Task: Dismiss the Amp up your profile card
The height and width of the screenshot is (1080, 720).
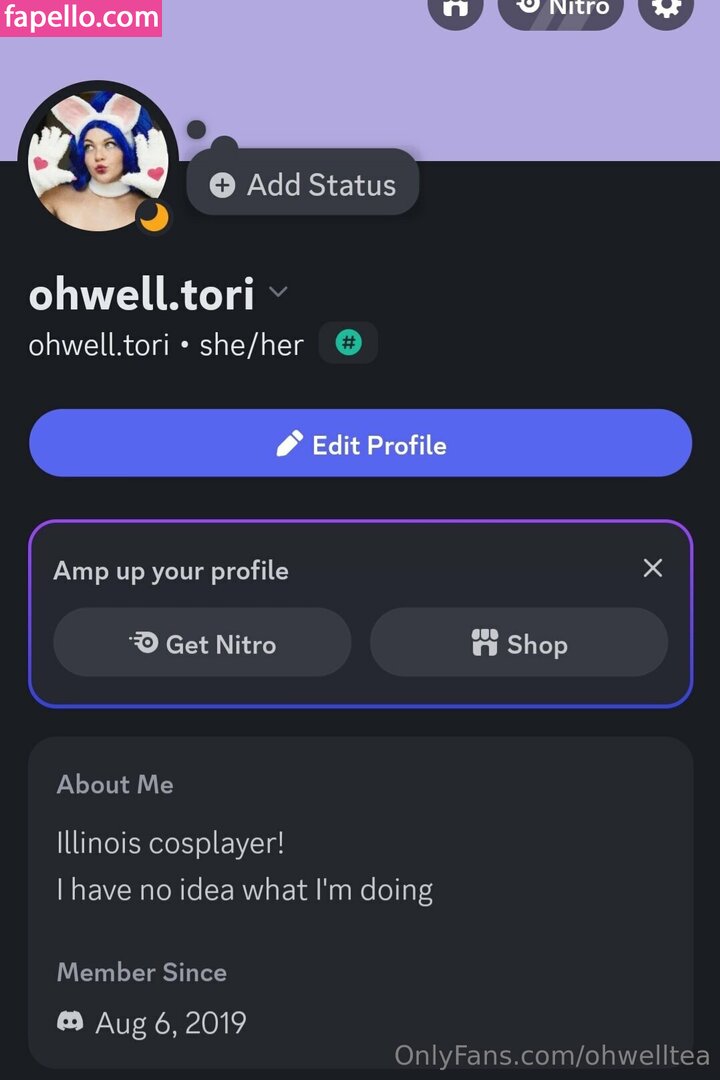Action: [x=653, y=568]
